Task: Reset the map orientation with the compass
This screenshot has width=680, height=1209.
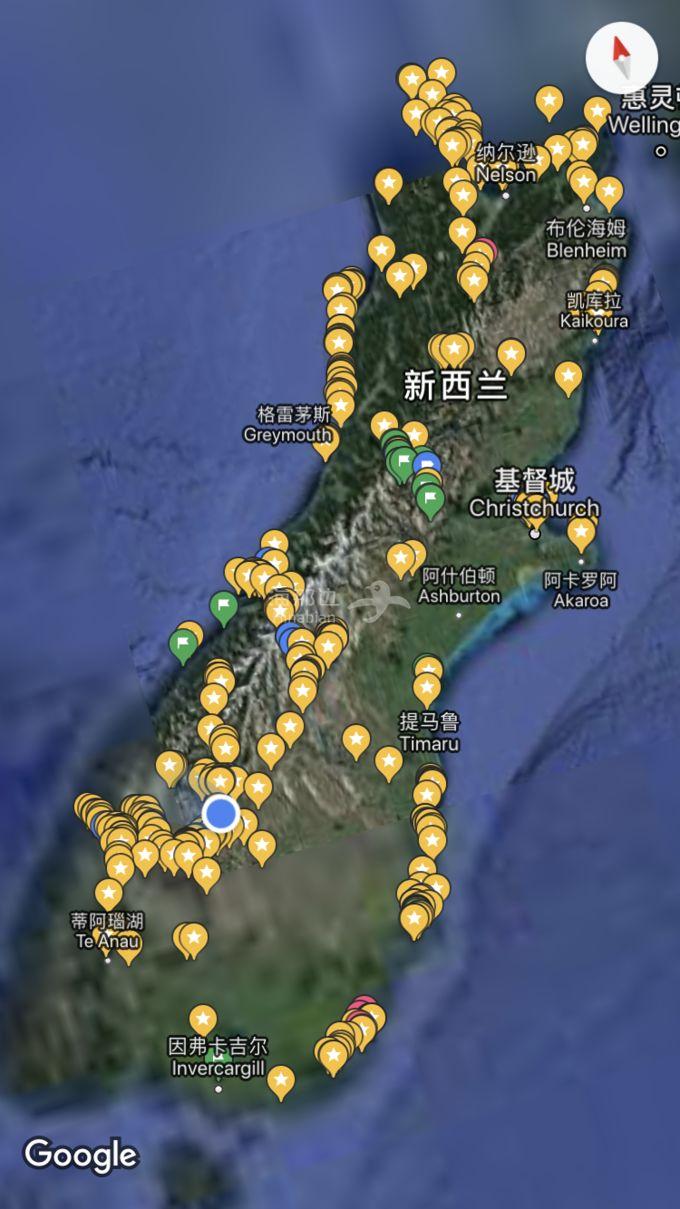Action: pyautogui.click(x=621, y=56)
